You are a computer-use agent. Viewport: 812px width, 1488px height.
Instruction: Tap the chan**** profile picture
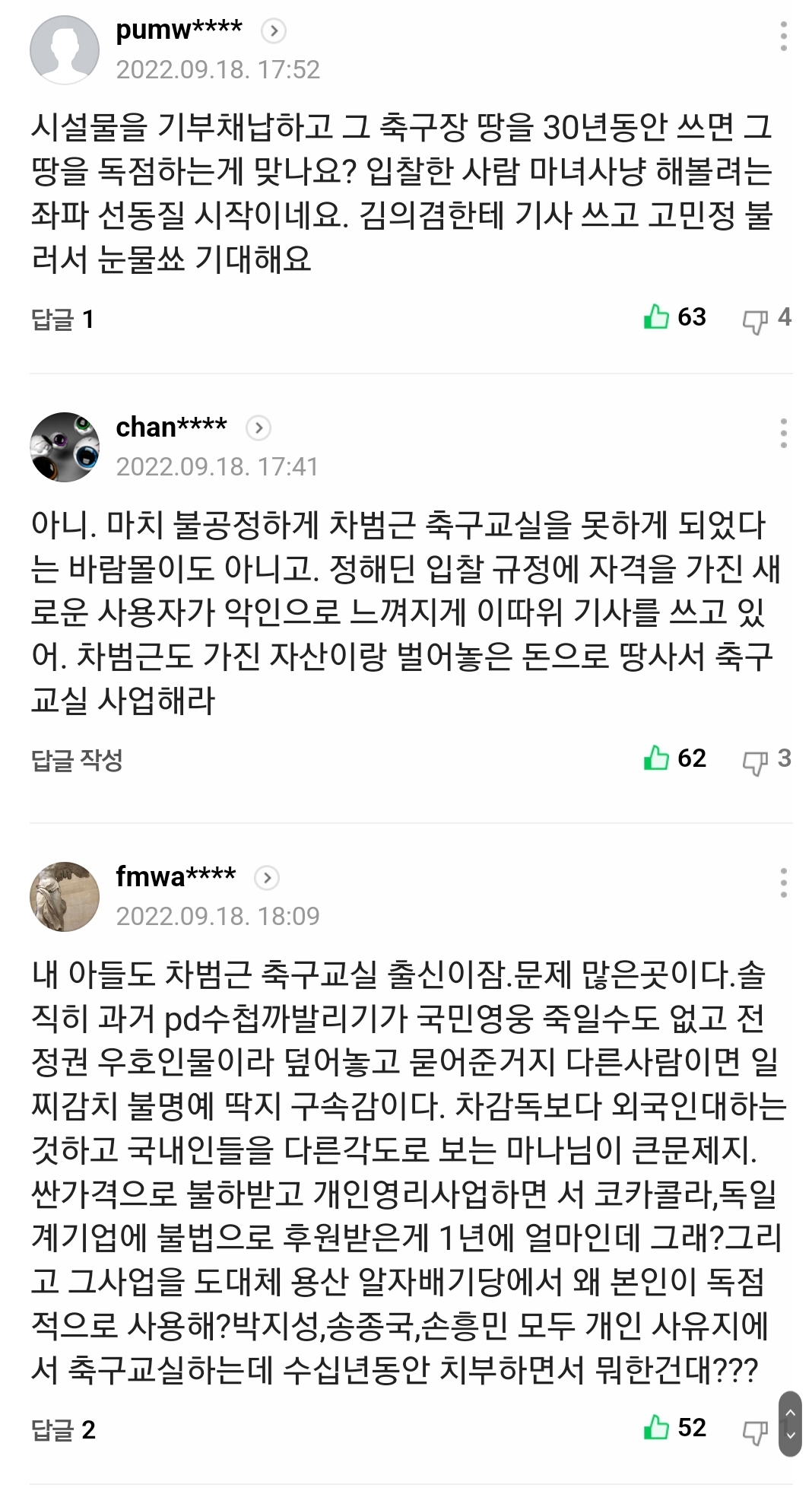tap(65, 447)
